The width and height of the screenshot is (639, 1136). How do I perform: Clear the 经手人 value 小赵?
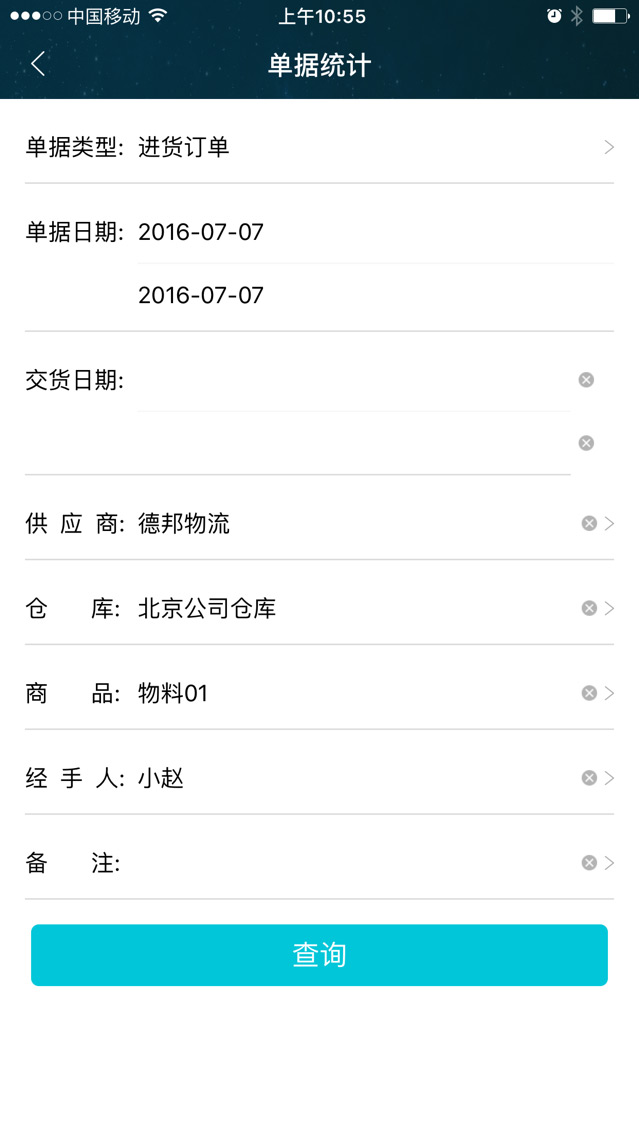click(589, 778)
